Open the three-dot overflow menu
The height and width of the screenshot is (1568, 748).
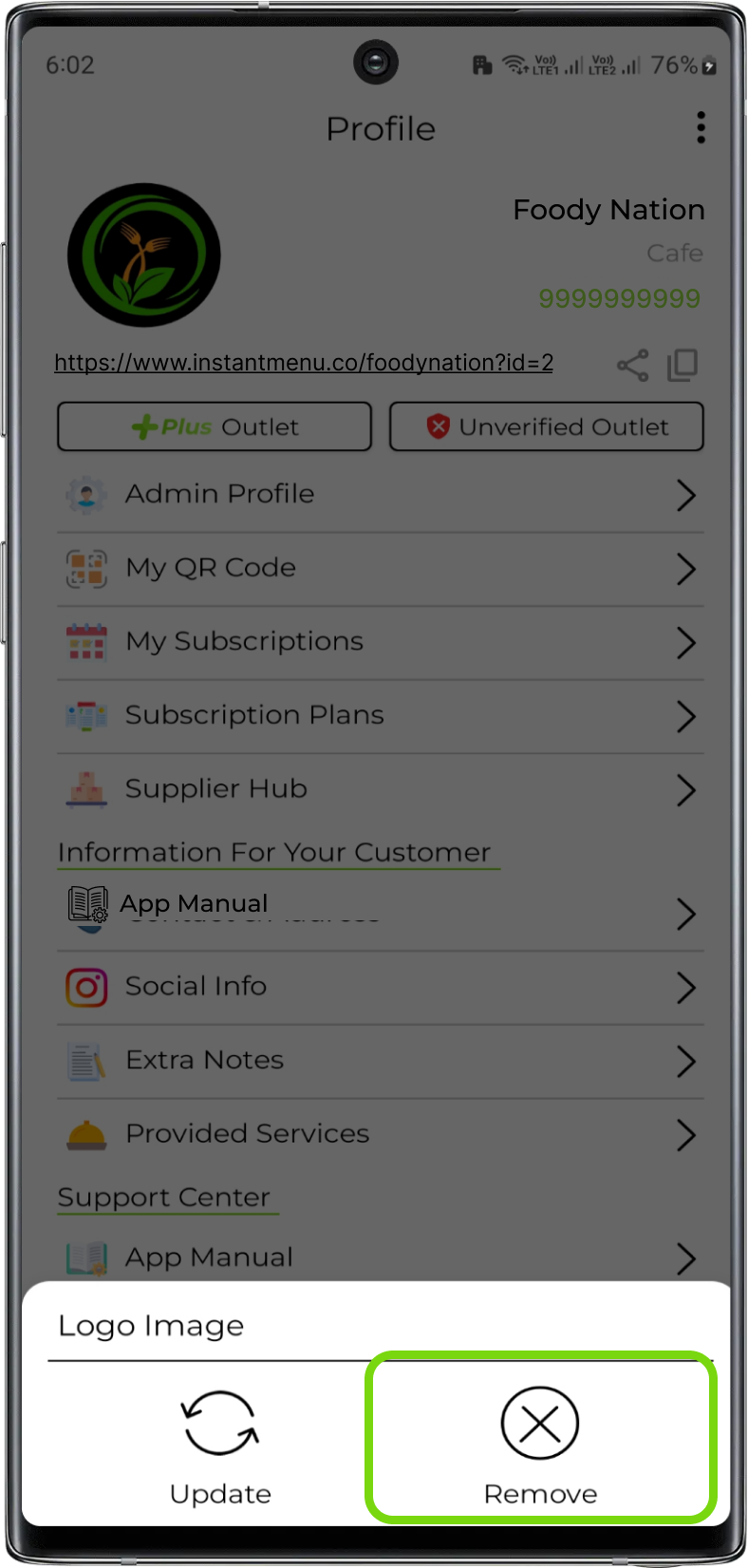(x=701, y=128)
